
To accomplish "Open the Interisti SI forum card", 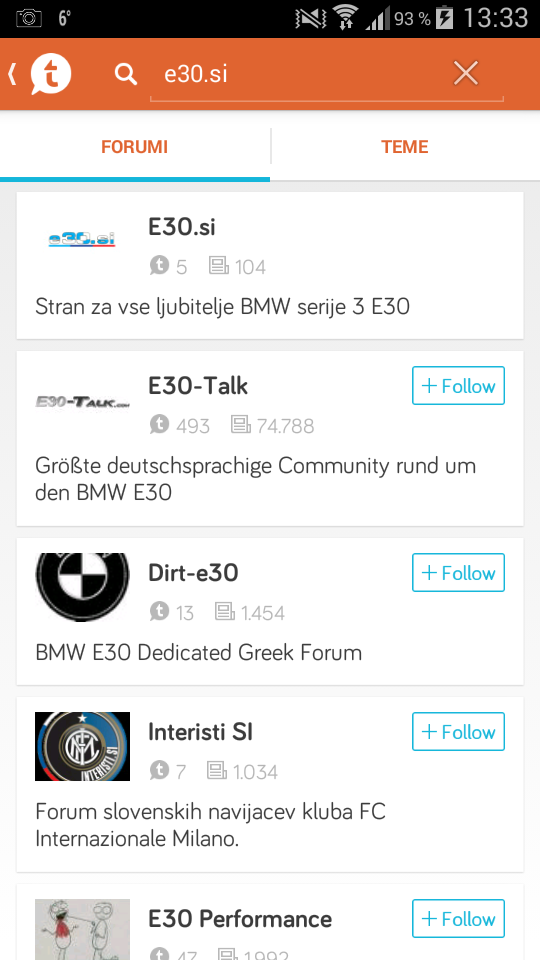I will (270, 784).
